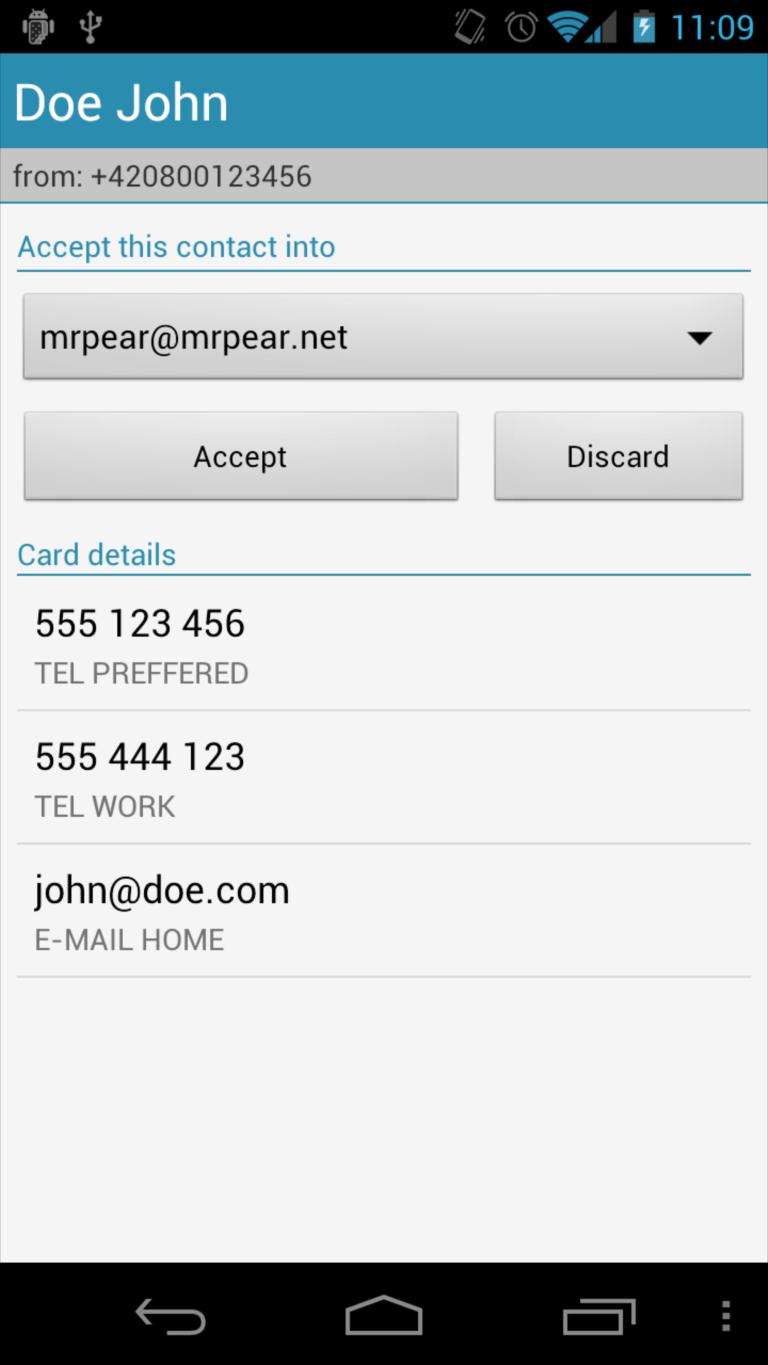Select the 555 444 123 work number

383,778
